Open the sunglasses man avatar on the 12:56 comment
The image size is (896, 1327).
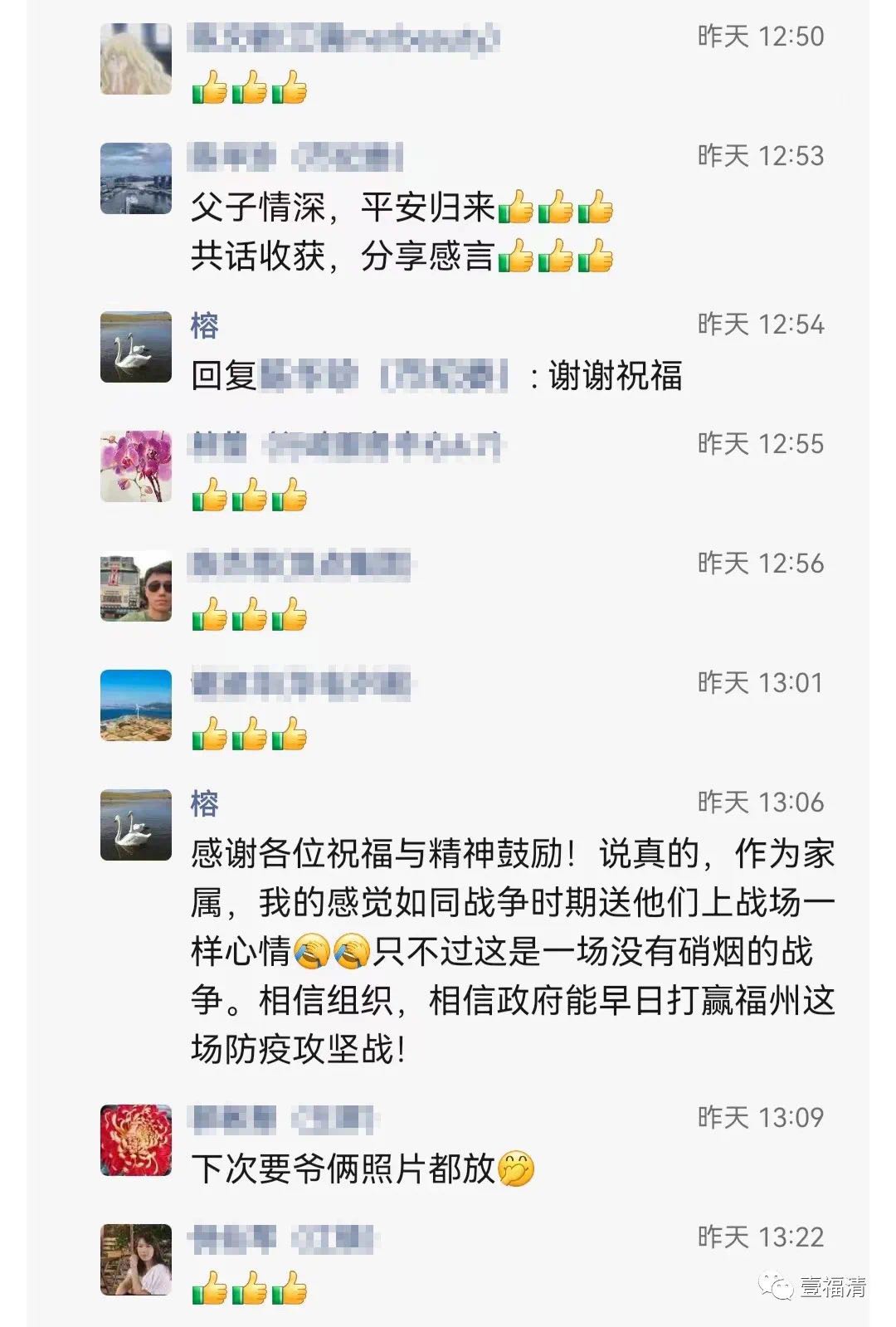click(x=136, y=586)
